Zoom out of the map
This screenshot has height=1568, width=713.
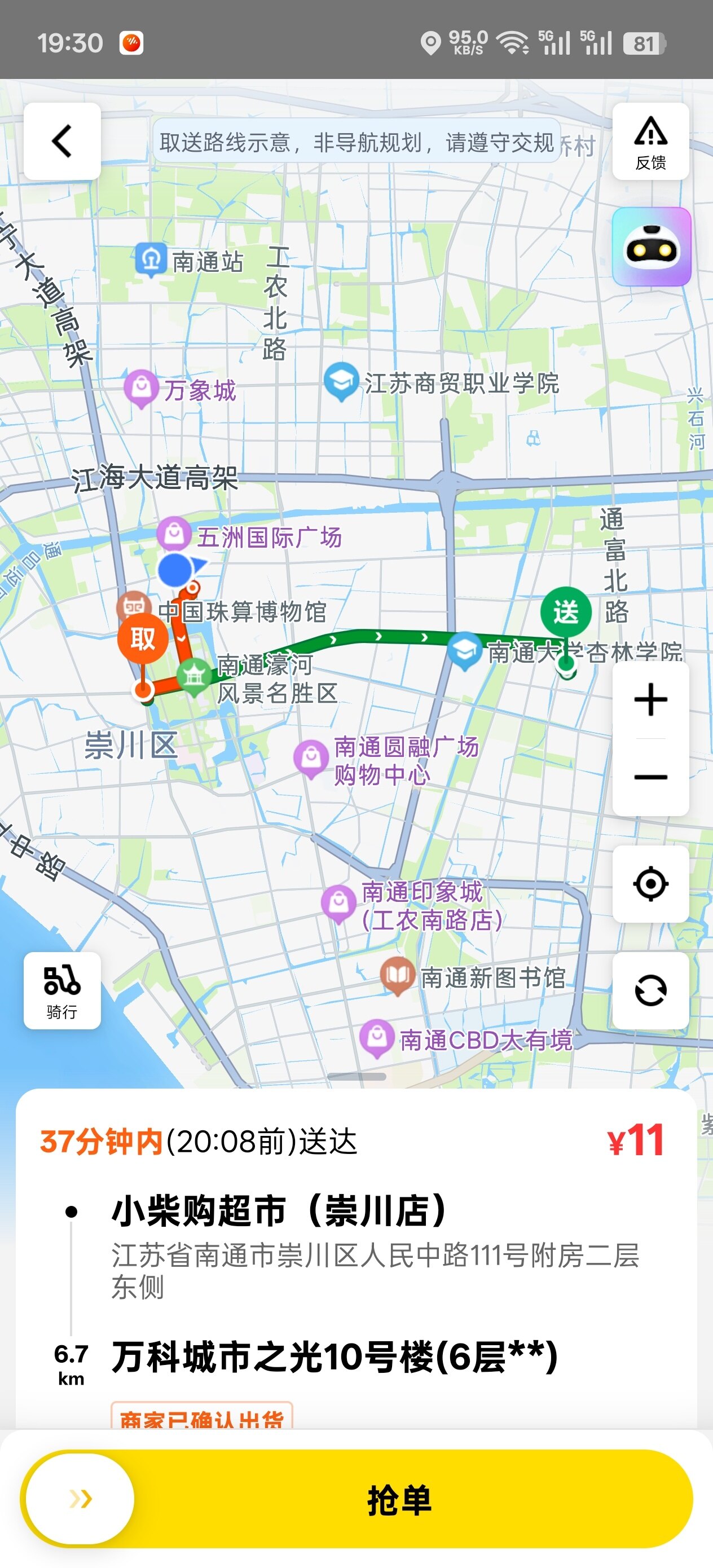(x=650, y=777)
